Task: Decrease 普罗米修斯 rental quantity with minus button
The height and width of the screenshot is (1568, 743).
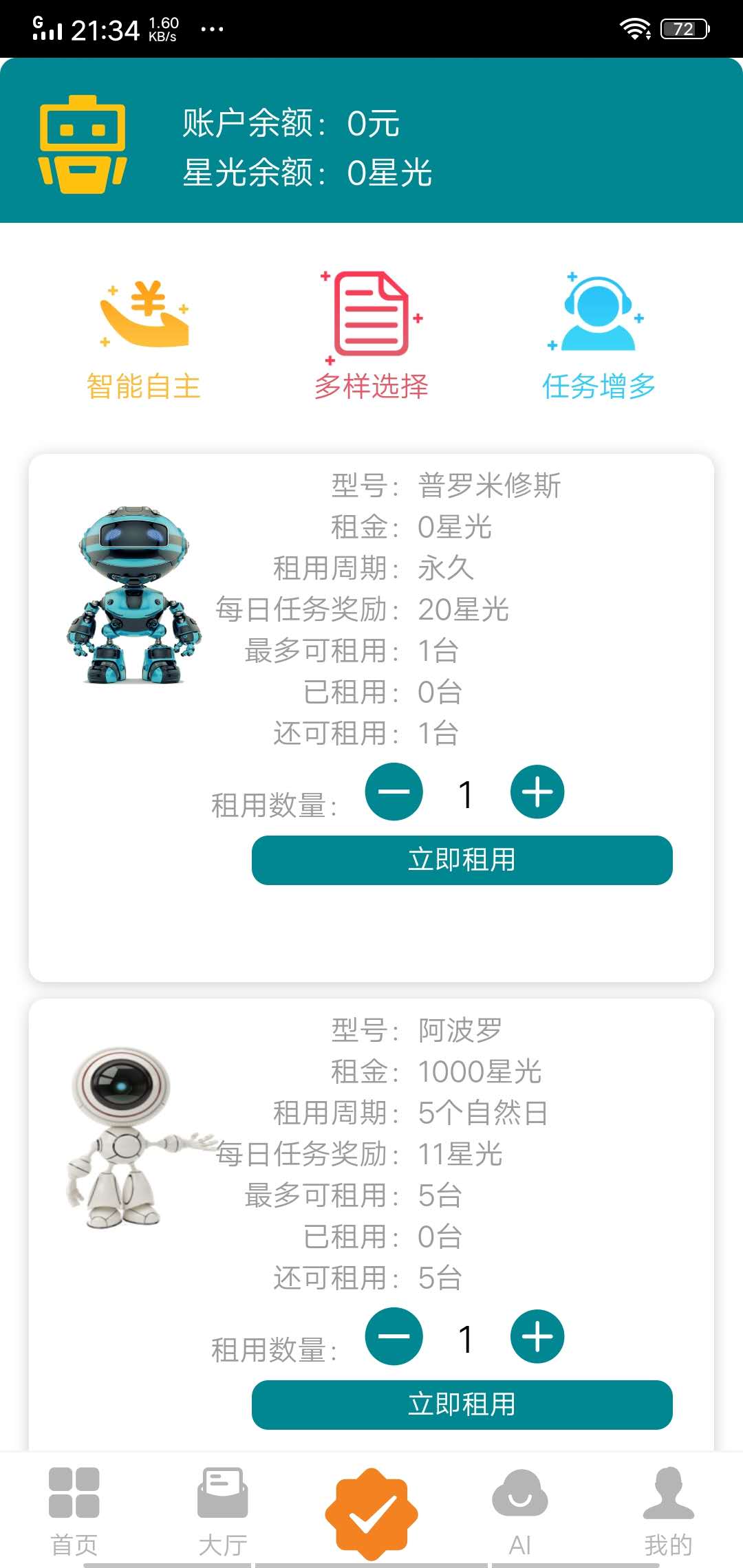Action: (394, 792)
